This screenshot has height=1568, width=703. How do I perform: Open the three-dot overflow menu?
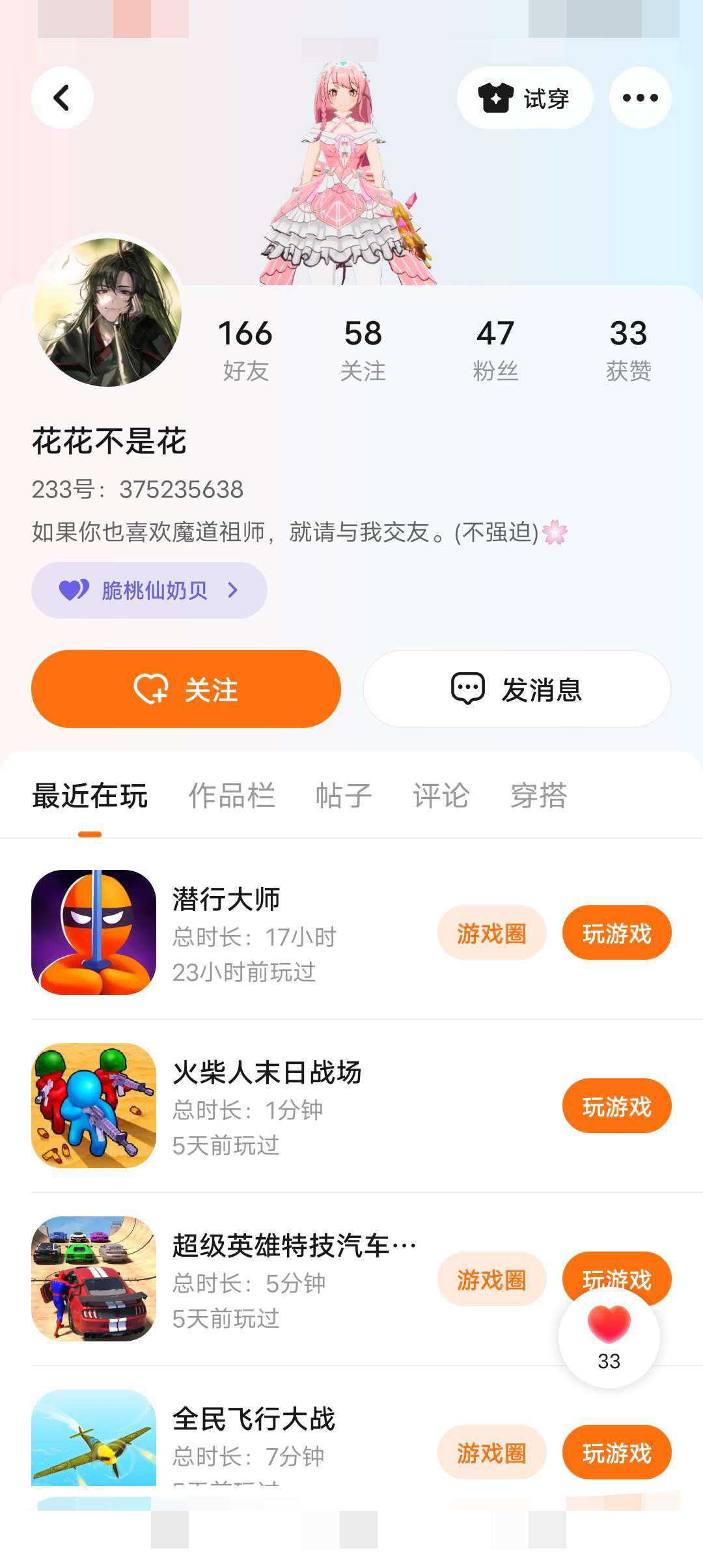[640, 98]
